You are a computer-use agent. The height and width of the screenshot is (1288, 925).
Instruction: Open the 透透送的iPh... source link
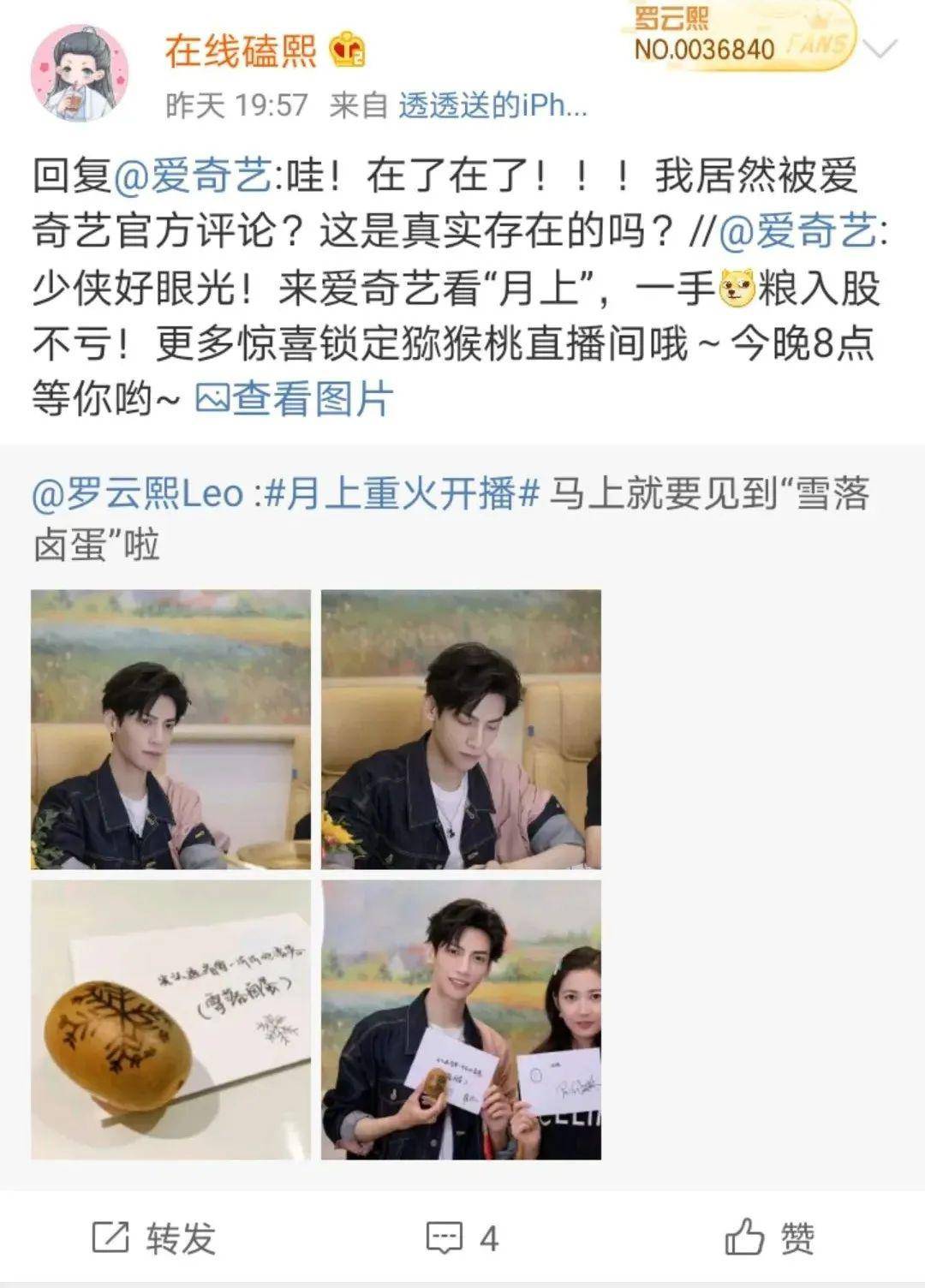pyautogui.click(x=492, y=105)
